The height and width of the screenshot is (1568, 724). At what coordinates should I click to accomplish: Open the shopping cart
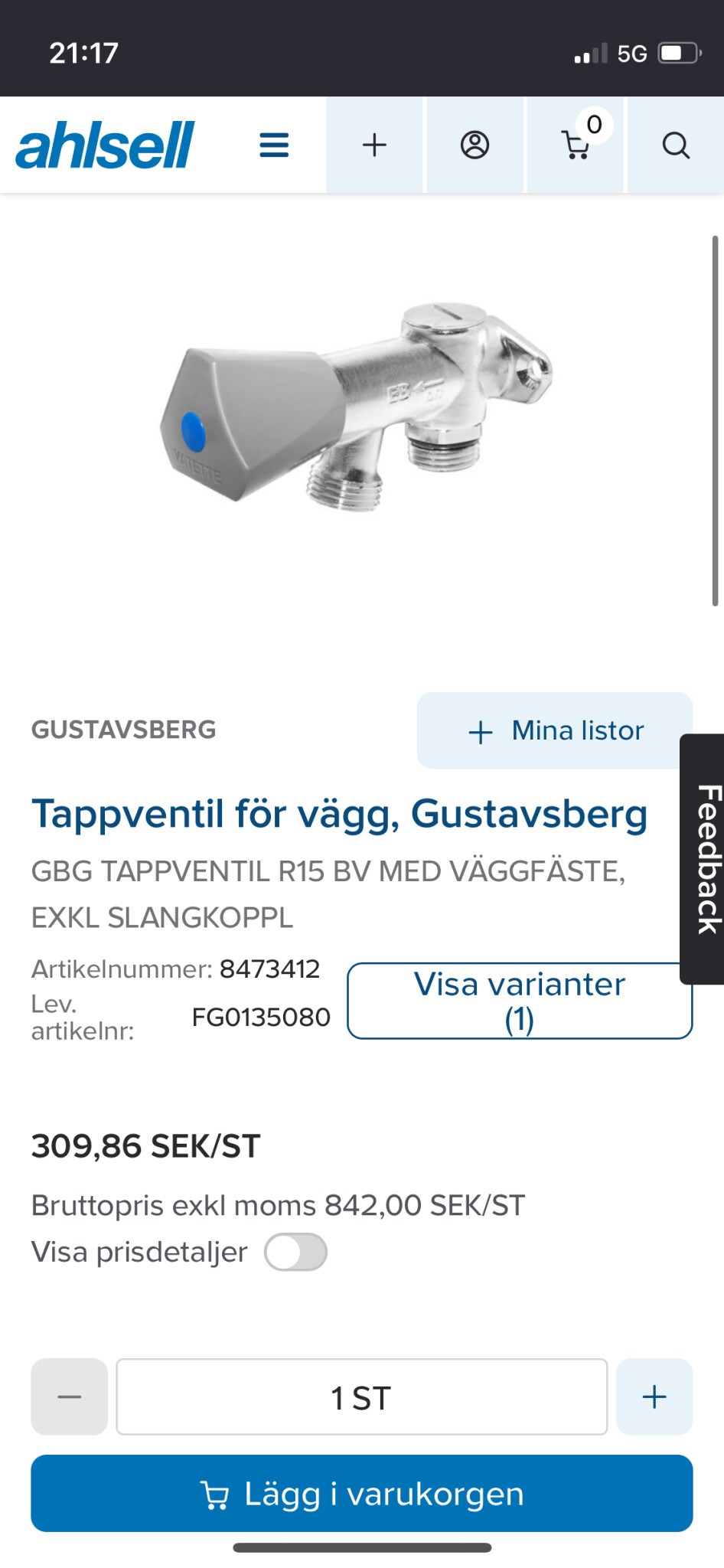(576, 145)
